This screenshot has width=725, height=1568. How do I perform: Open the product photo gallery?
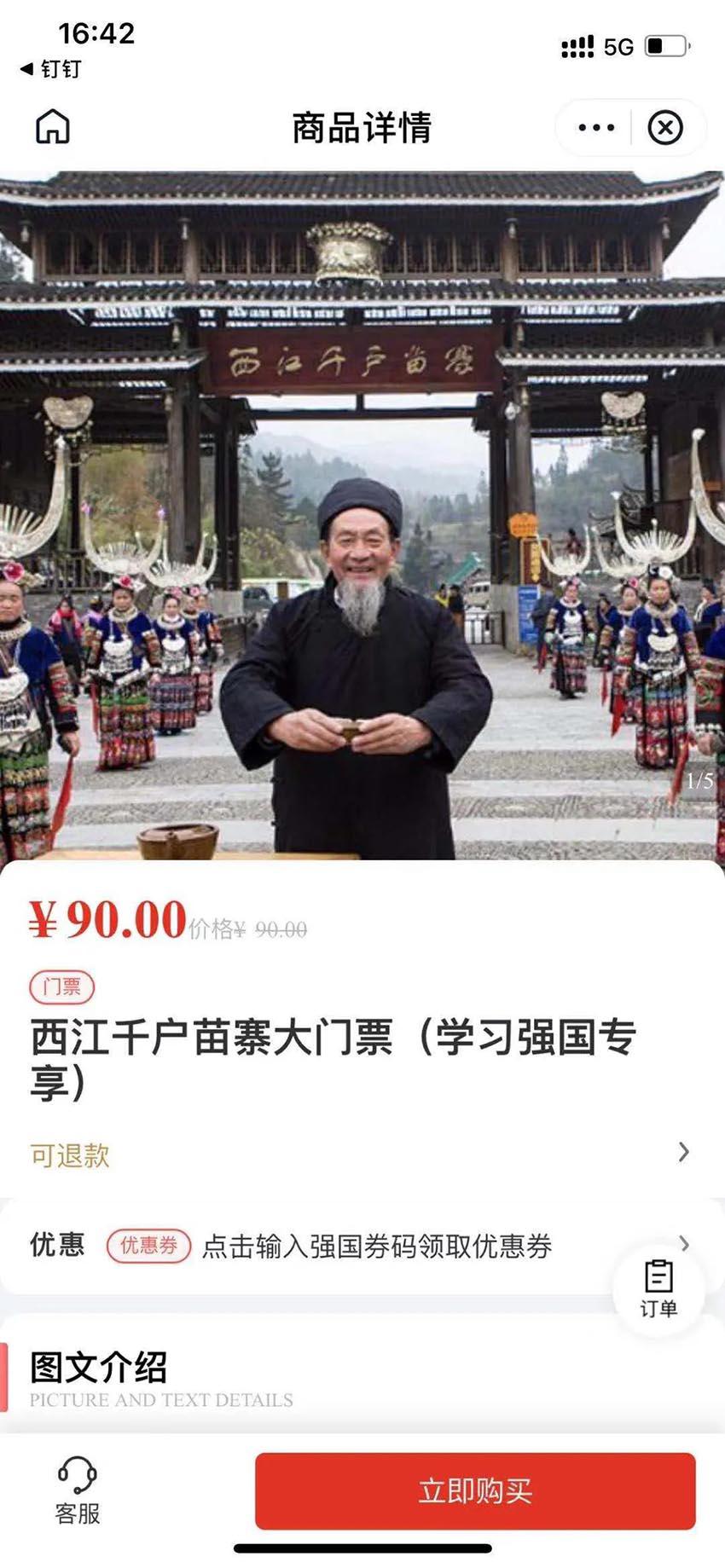[x=362, y=516]
